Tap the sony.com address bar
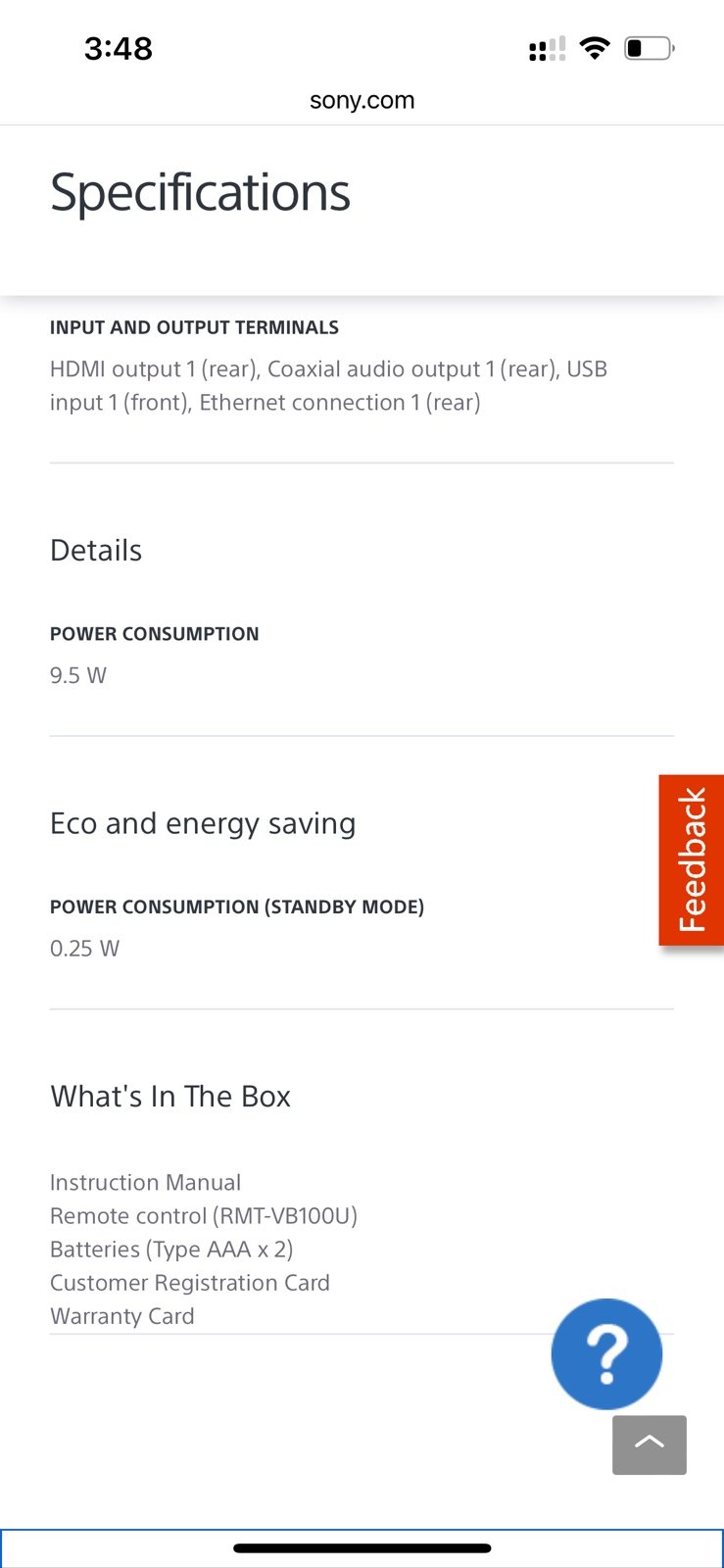The height and width of the screenshot is (1568, 724). click(362, 100)
